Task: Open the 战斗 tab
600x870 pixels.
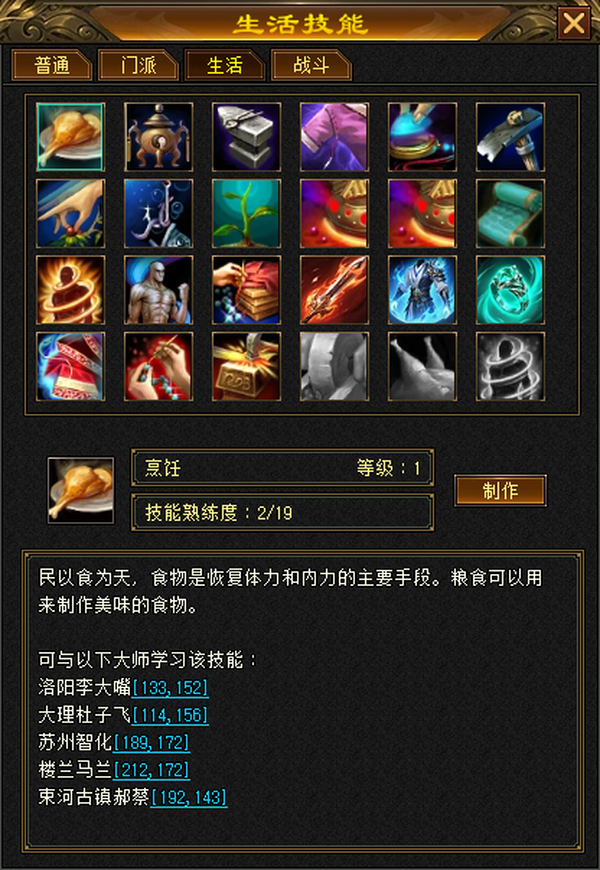Action: pos(311,65)
